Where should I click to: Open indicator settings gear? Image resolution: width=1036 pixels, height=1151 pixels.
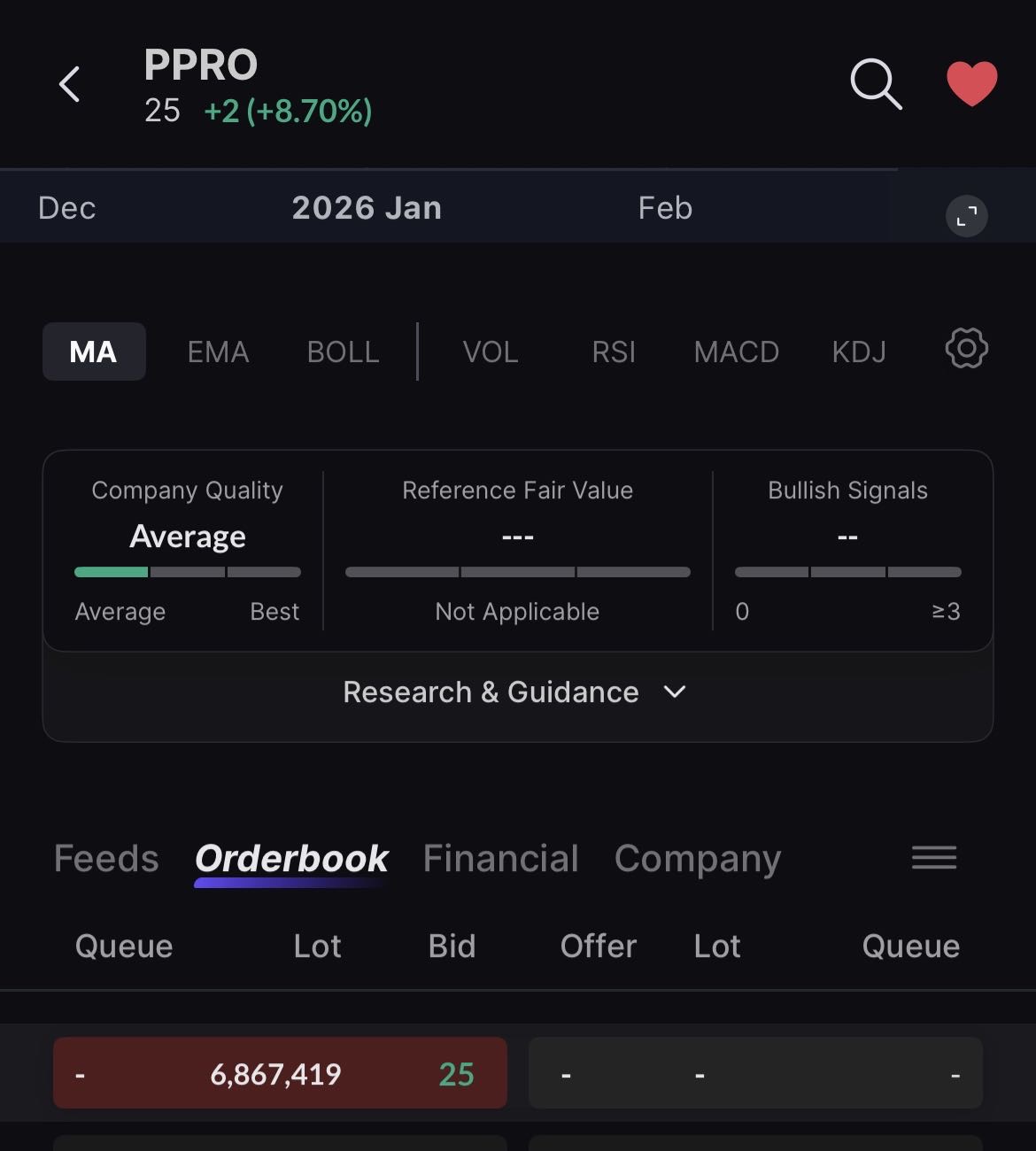pos(966,349)
